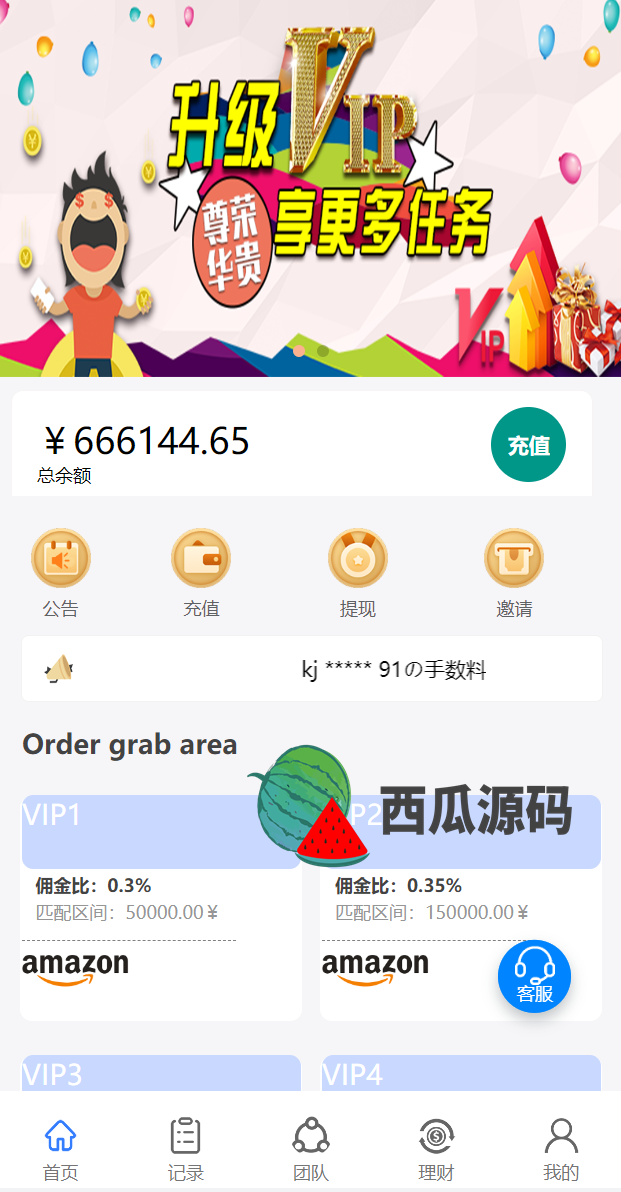The height and width of the screenshot is (1192, 621).
Task: Switch to the 首页 home tab
Action: (x=61, y=1148)
